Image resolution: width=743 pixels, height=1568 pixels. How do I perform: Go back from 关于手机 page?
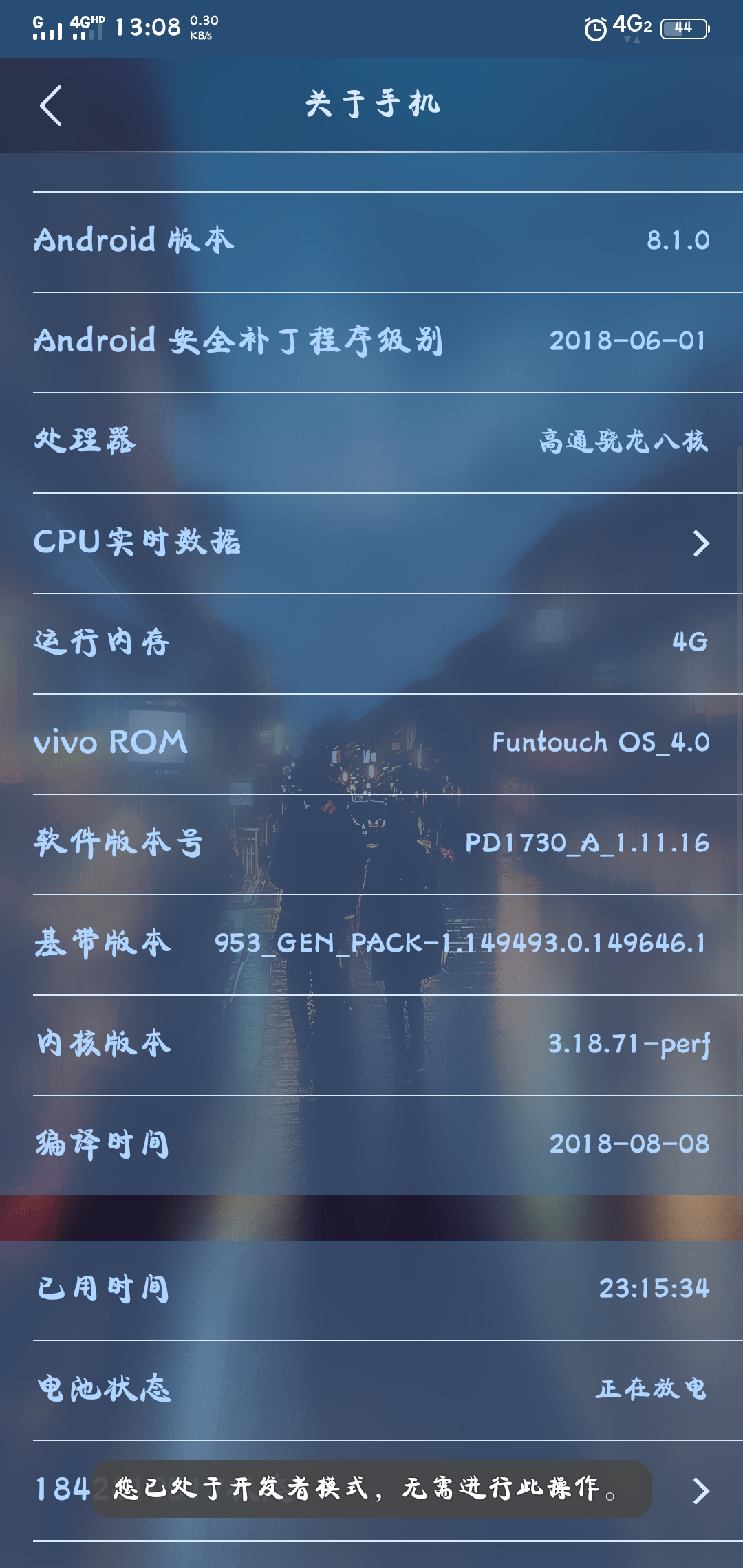[51, 105]
